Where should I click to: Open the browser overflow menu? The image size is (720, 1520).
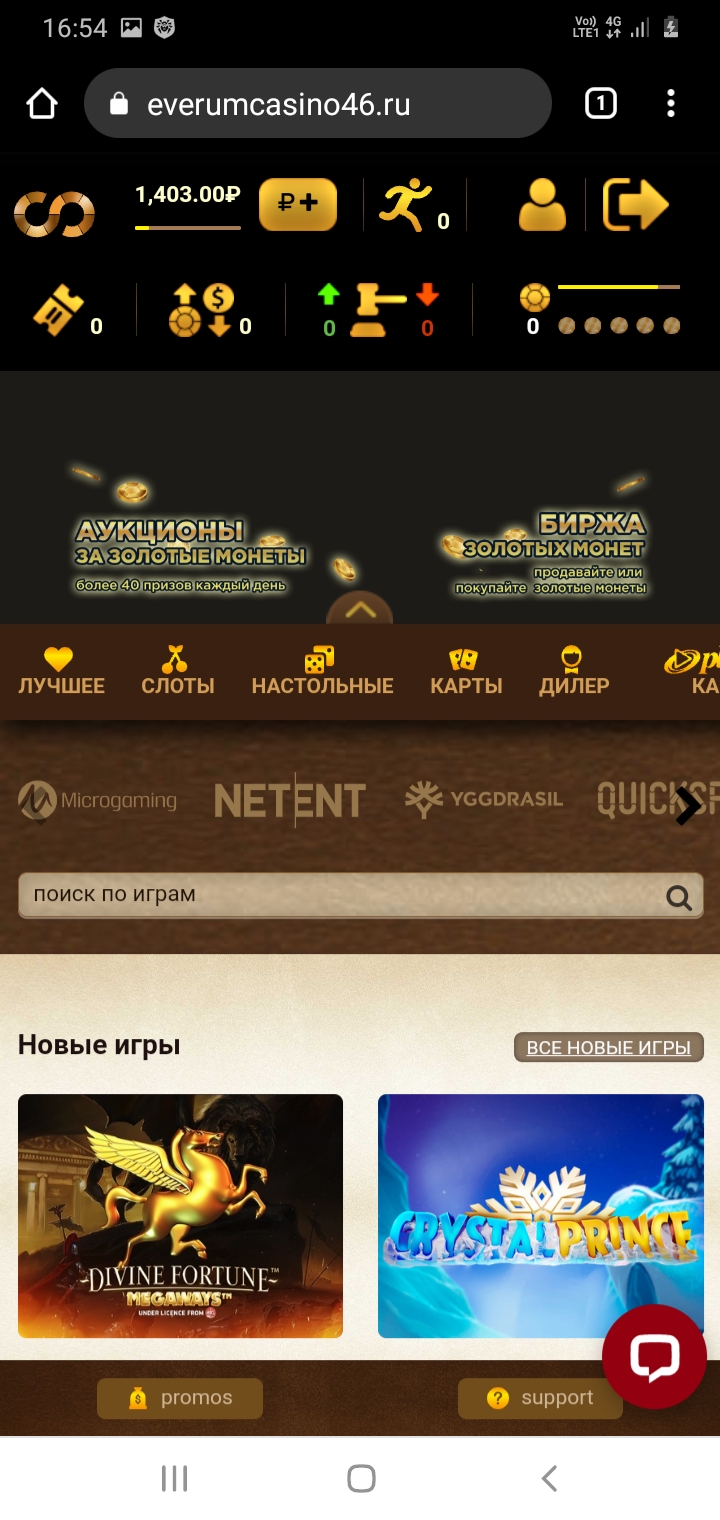pyautogui.click(x=671, y=103)
